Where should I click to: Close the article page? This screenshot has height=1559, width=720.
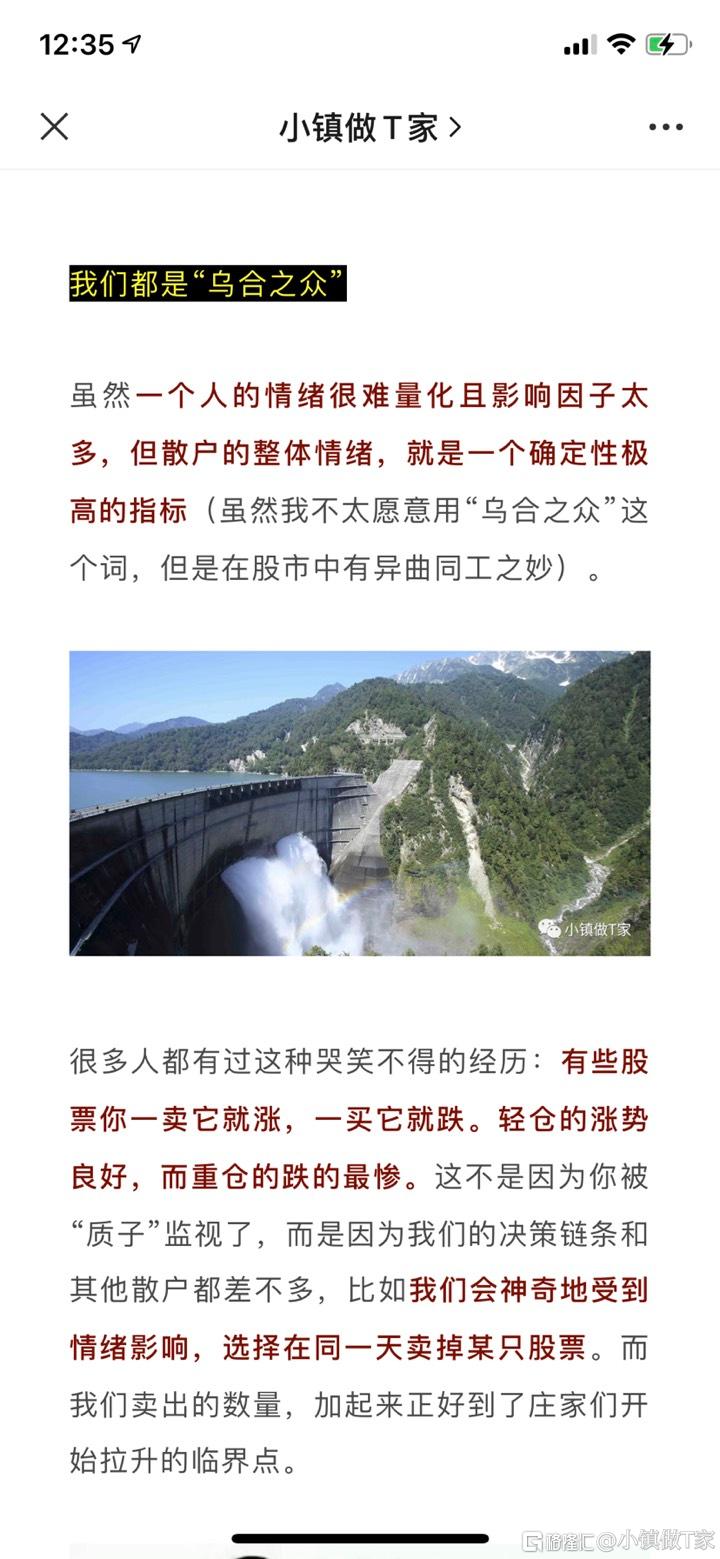pyautogui.click(x=54, y=127)
